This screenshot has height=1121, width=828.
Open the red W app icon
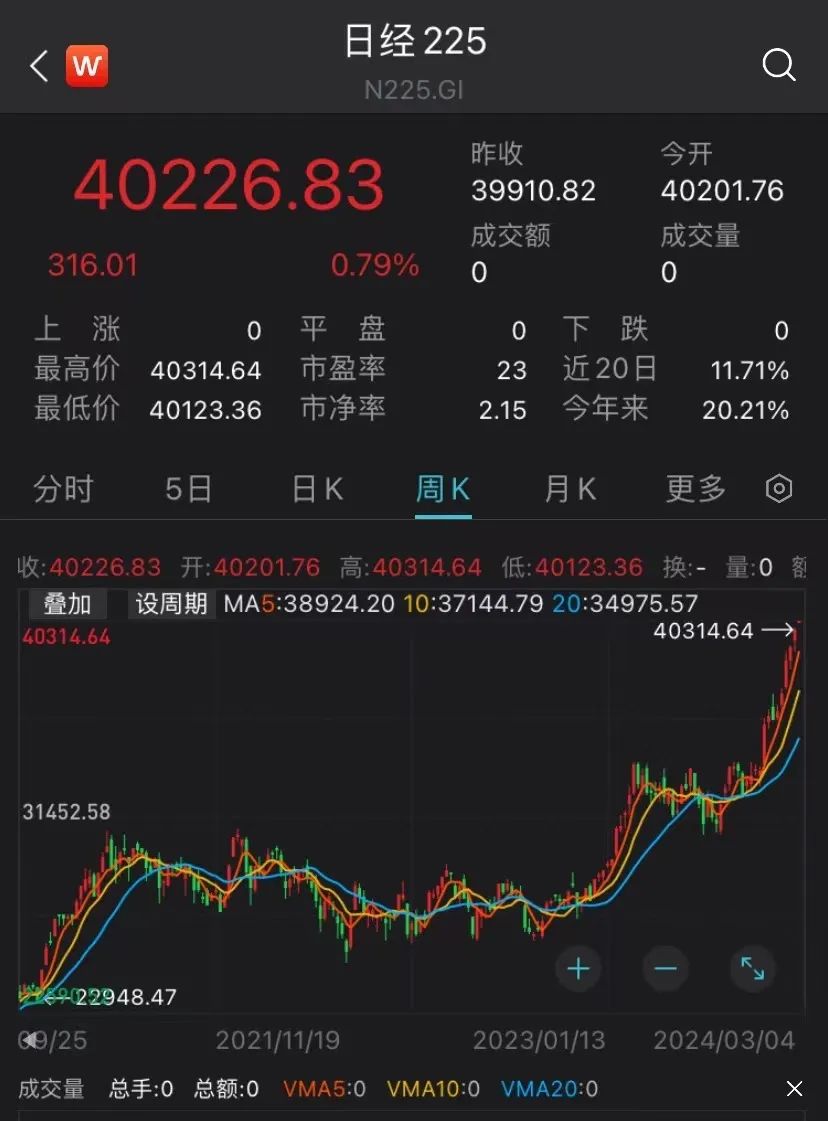pyautogui.click(x=87, y=67)
